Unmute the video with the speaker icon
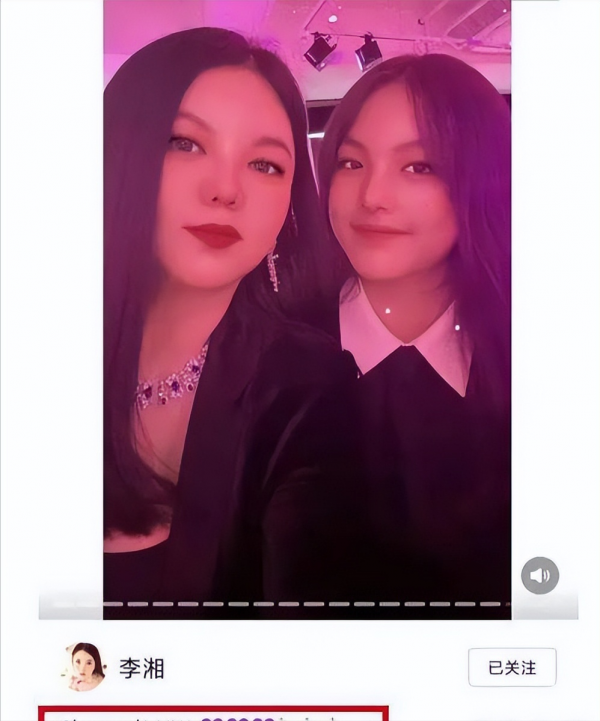This screenshot has height=721, width=600. (x=540, y=575)
